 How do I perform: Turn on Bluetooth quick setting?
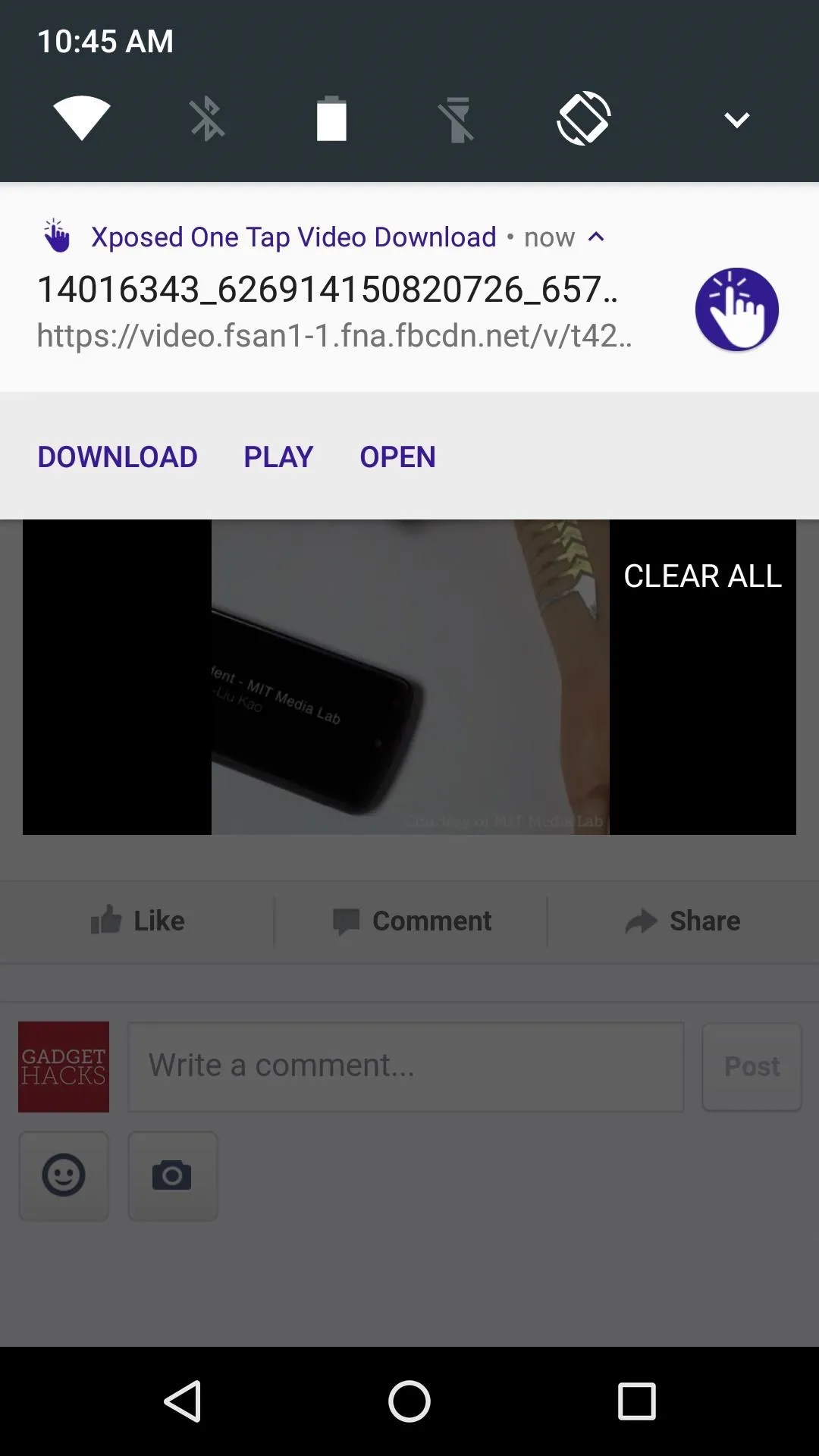coord(207,118)
